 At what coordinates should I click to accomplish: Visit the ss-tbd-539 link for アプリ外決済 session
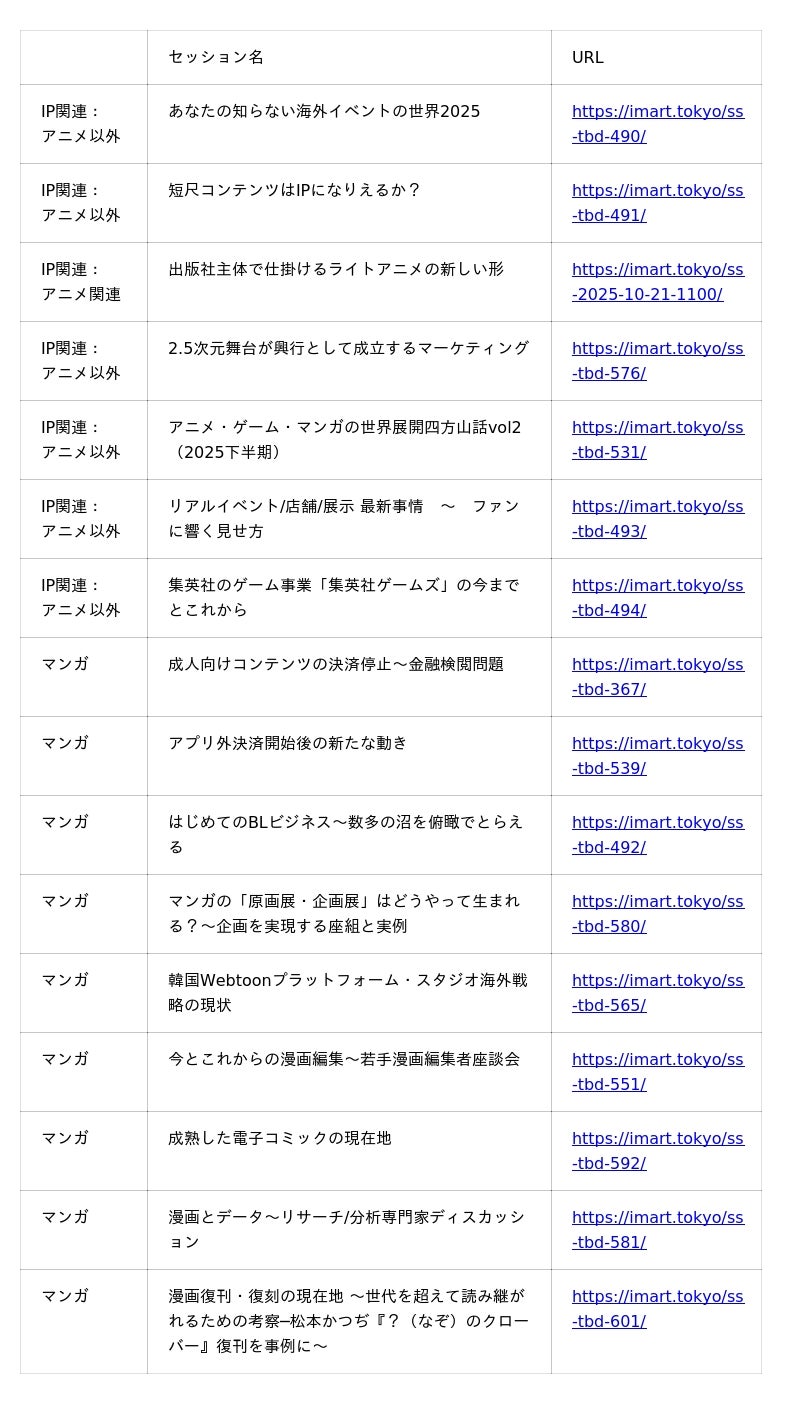[657, 744]
